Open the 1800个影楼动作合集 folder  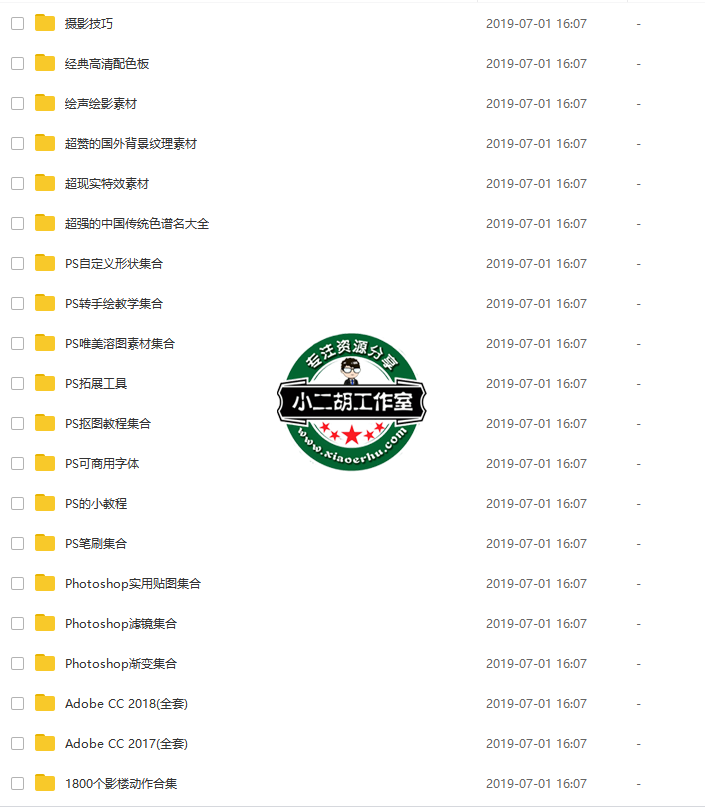120,783
